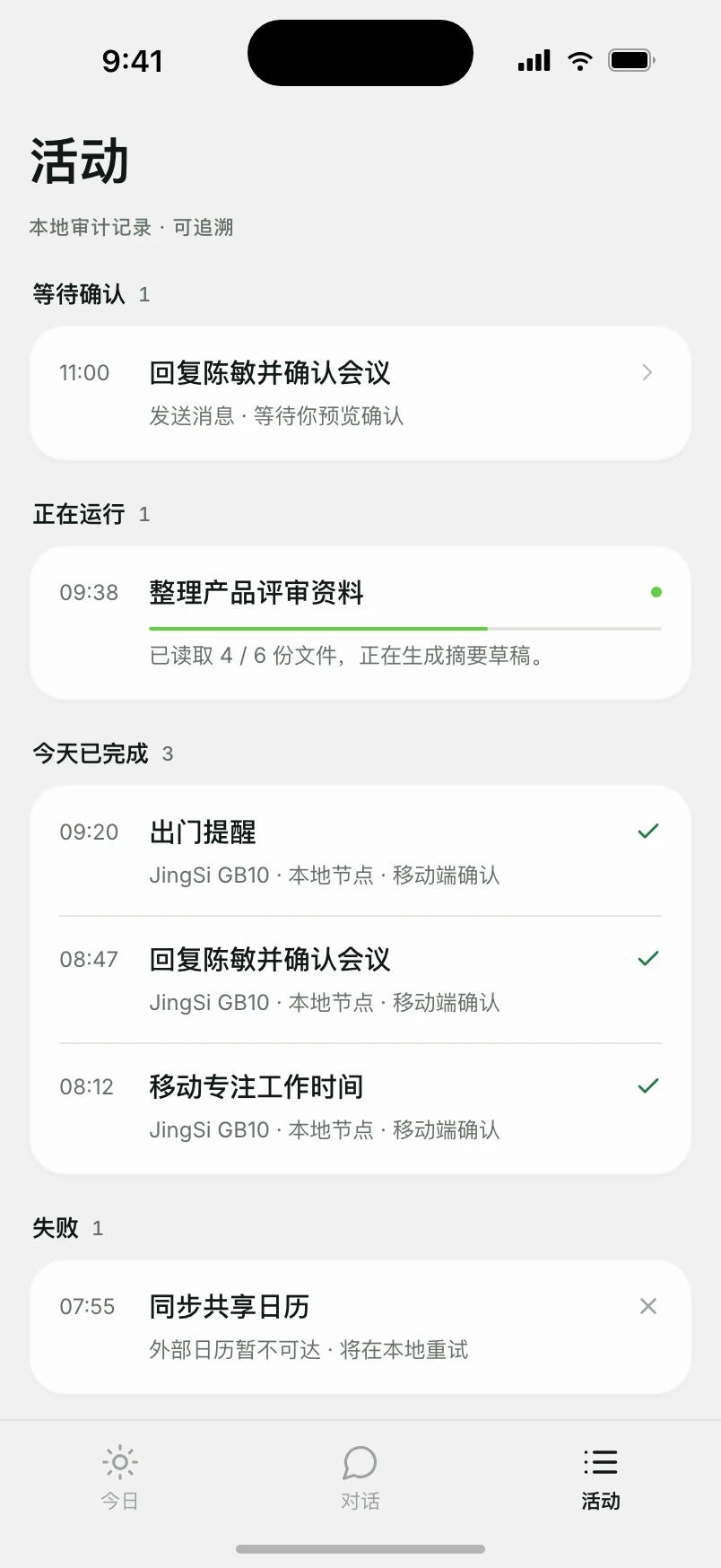
Task: Open failed task 同步共享日历
Action: click(x=360, y=1327)
